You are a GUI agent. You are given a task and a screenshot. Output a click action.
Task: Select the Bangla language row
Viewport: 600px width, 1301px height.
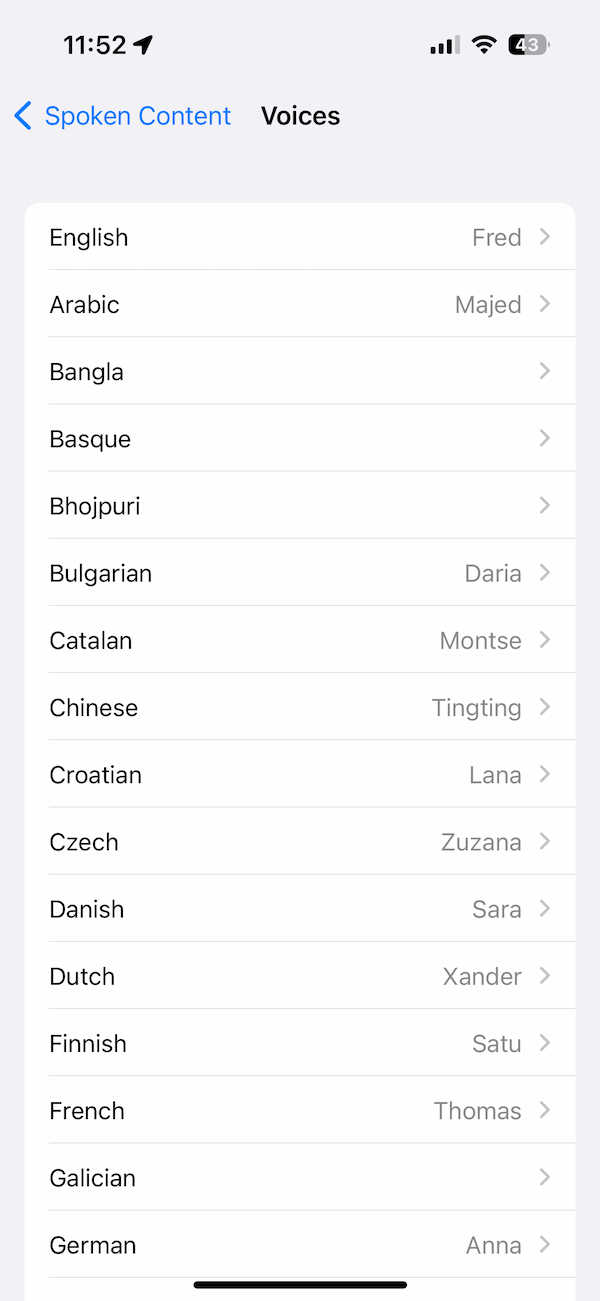(300, 371)
